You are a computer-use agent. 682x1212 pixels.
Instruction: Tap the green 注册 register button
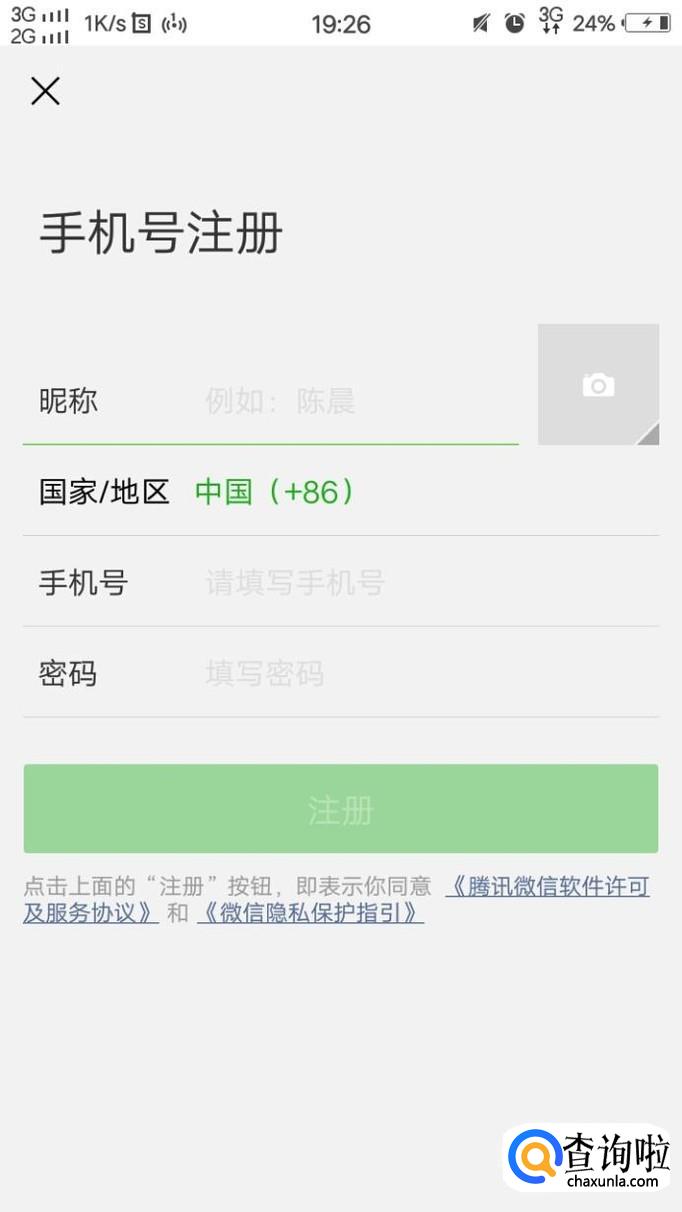coord(341,809)
